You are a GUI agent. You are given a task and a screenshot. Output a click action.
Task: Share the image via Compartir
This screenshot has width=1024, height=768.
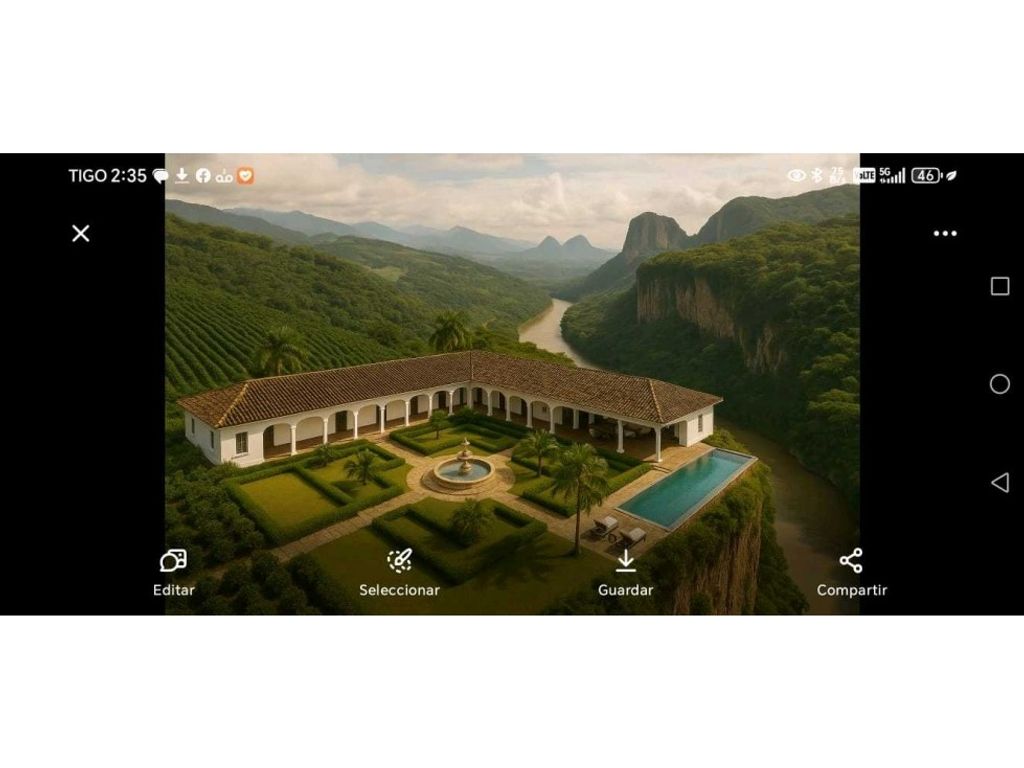(x=851, y=572)
